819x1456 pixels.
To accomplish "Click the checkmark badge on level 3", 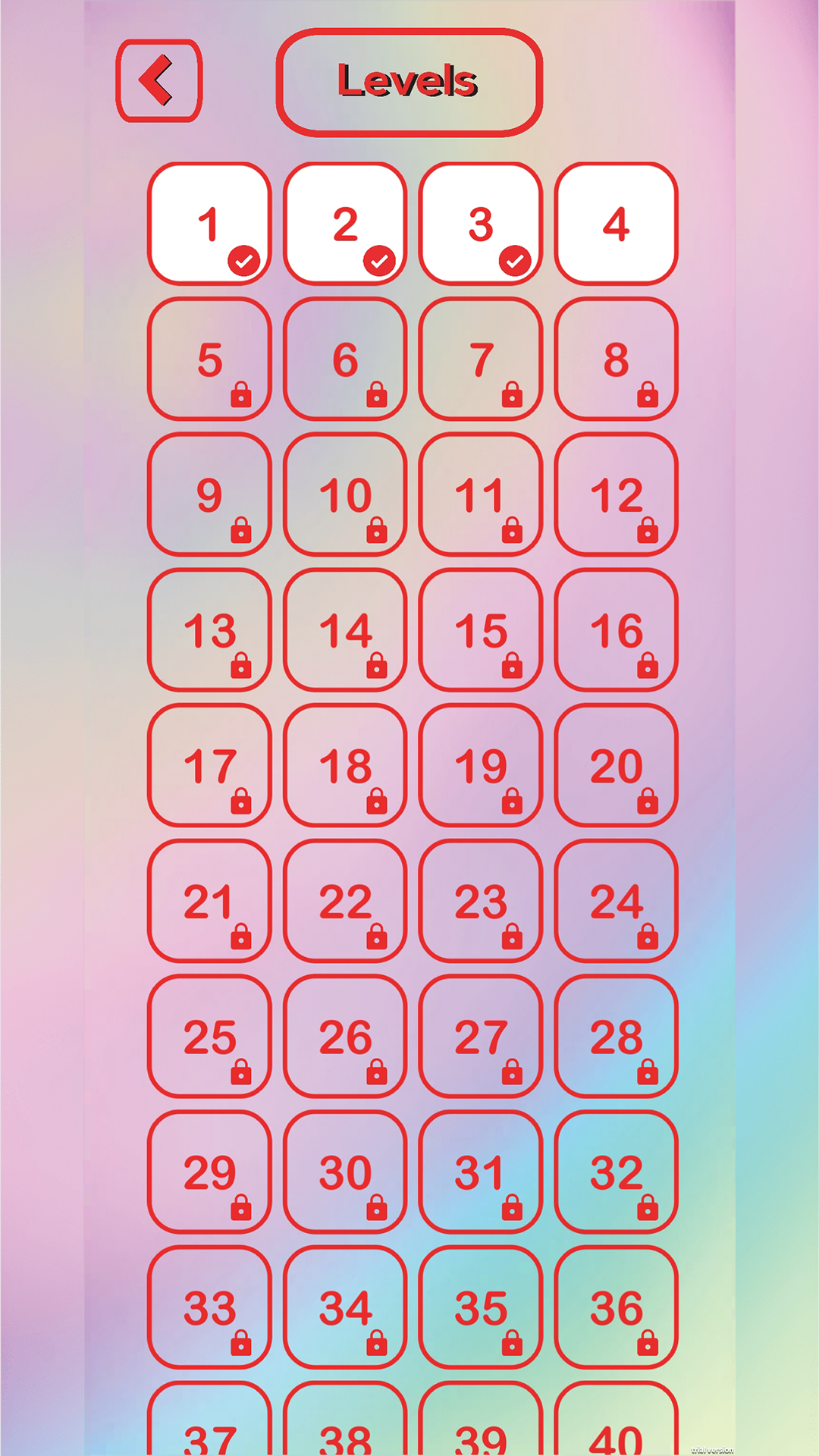I will (x=514, y=260).
